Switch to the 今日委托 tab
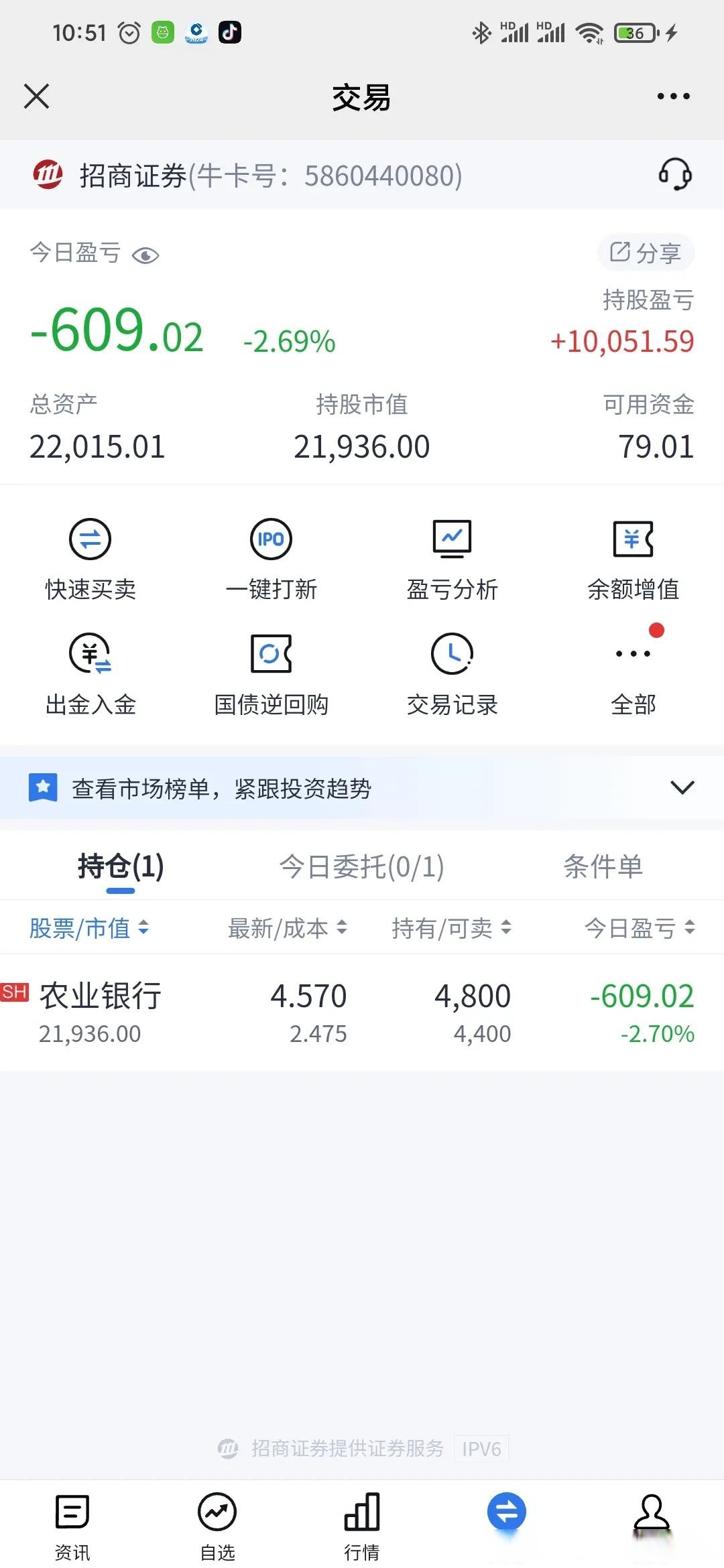 click(362, 865)
